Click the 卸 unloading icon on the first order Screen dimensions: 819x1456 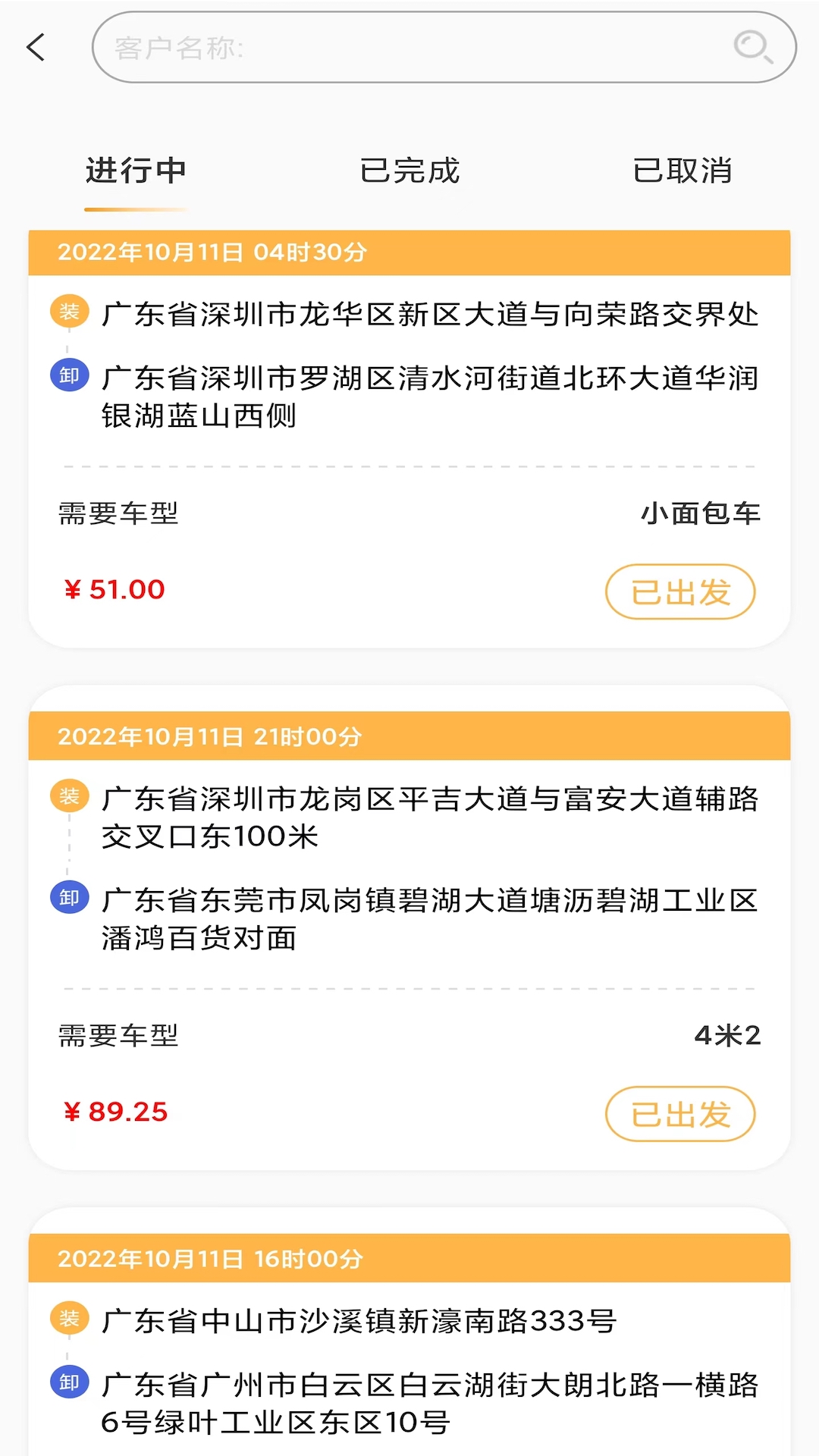[69, 375]
